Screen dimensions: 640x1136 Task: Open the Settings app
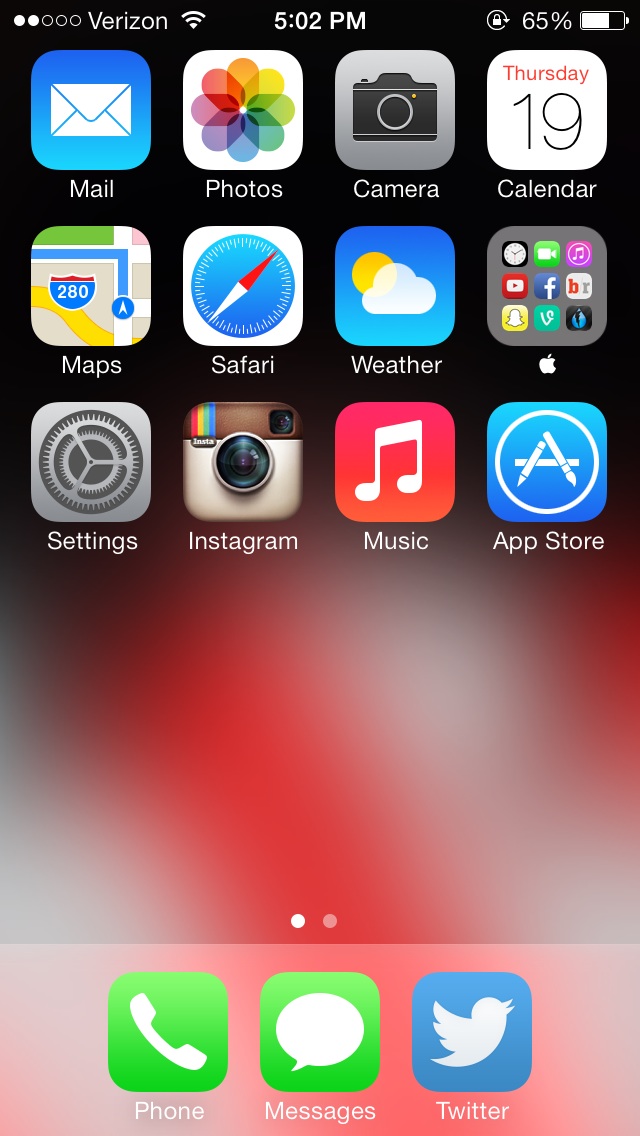(91, 462)
